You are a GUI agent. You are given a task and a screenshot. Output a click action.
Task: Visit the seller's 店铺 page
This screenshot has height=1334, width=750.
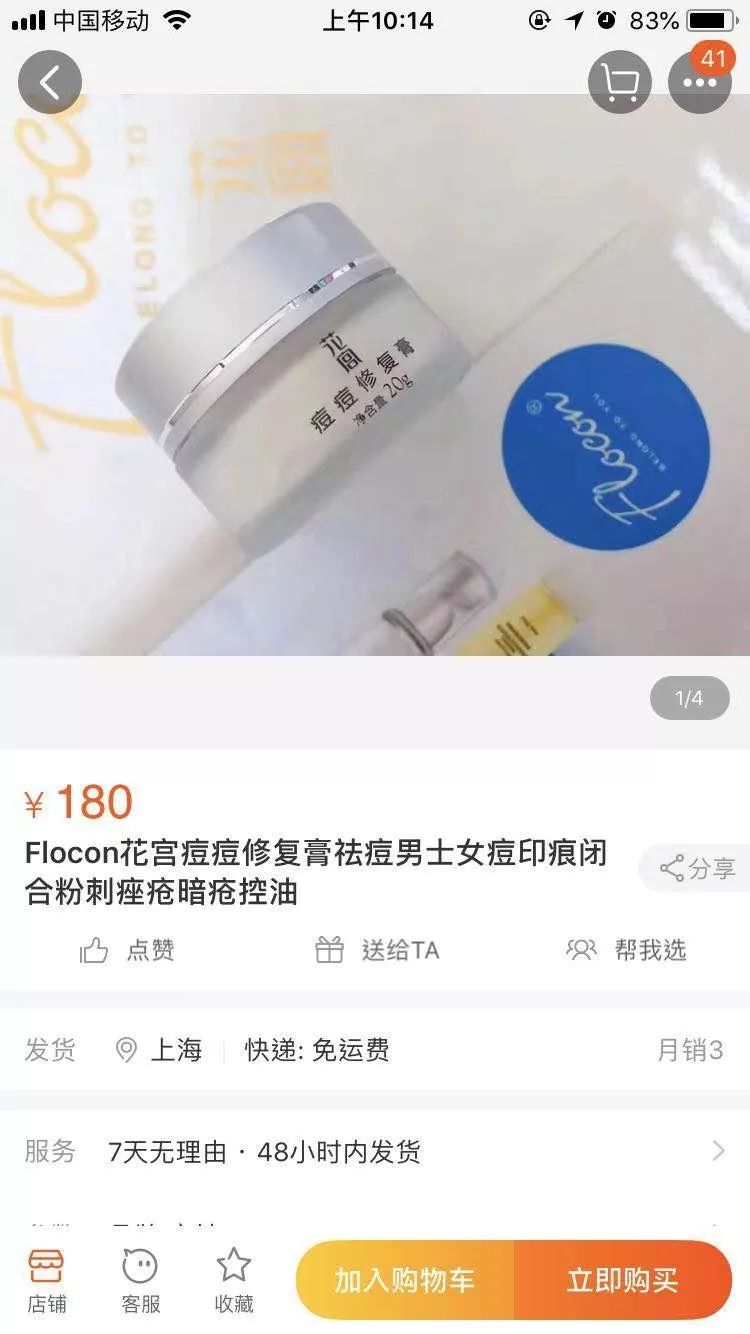(x=46, y=1280)
